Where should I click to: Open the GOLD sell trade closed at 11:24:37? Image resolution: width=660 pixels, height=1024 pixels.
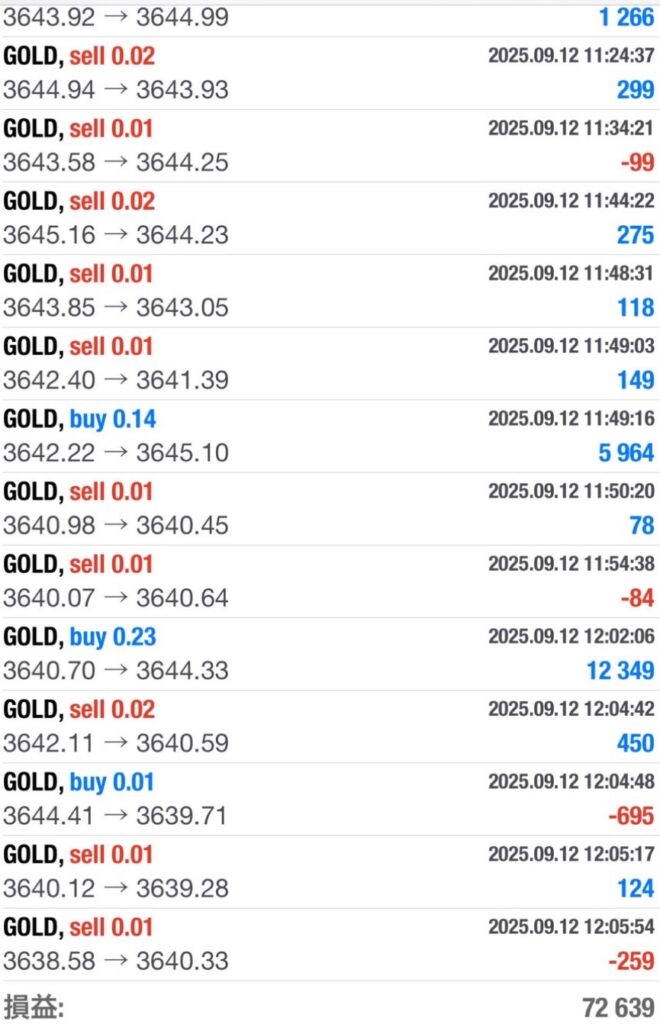click(330, 73)
